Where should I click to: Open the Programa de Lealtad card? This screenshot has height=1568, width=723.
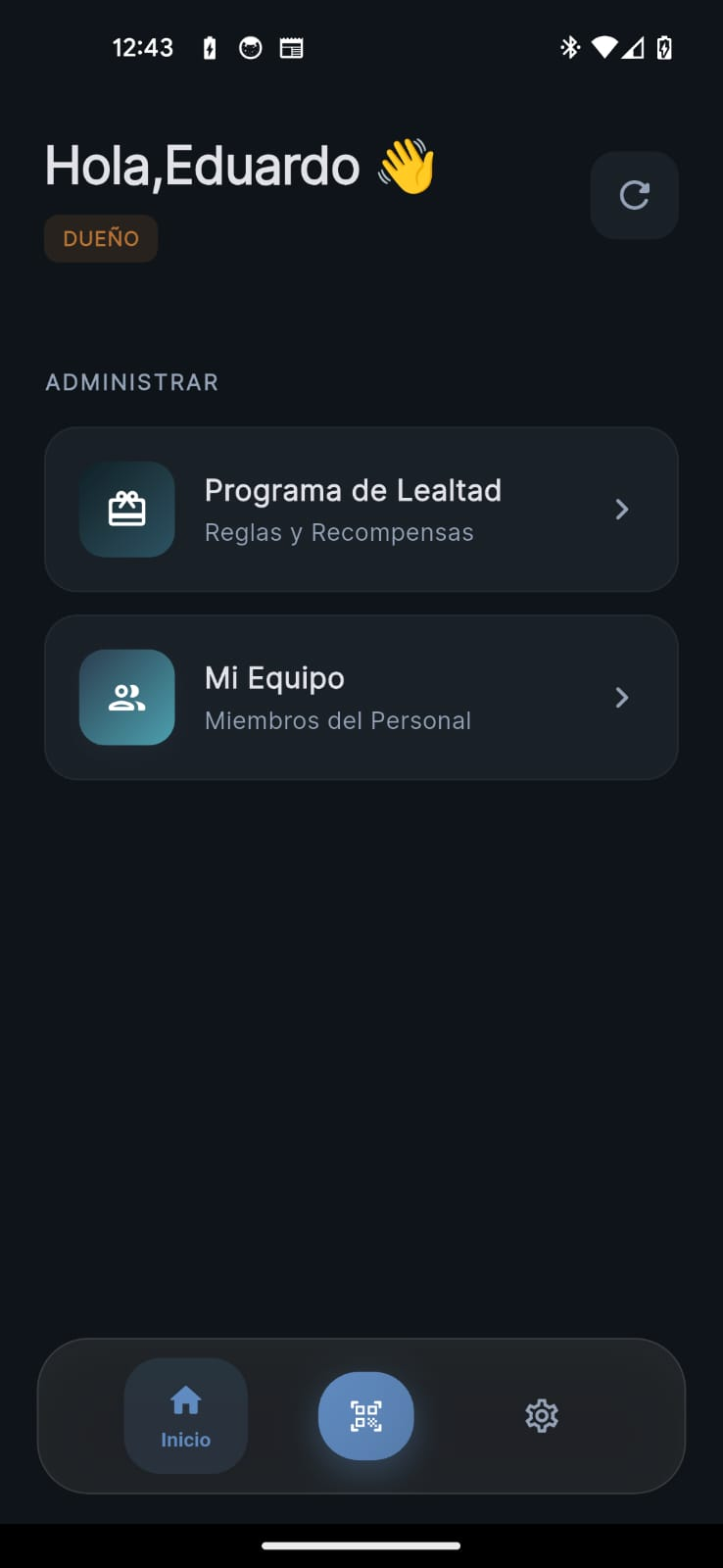coord(361,510)
